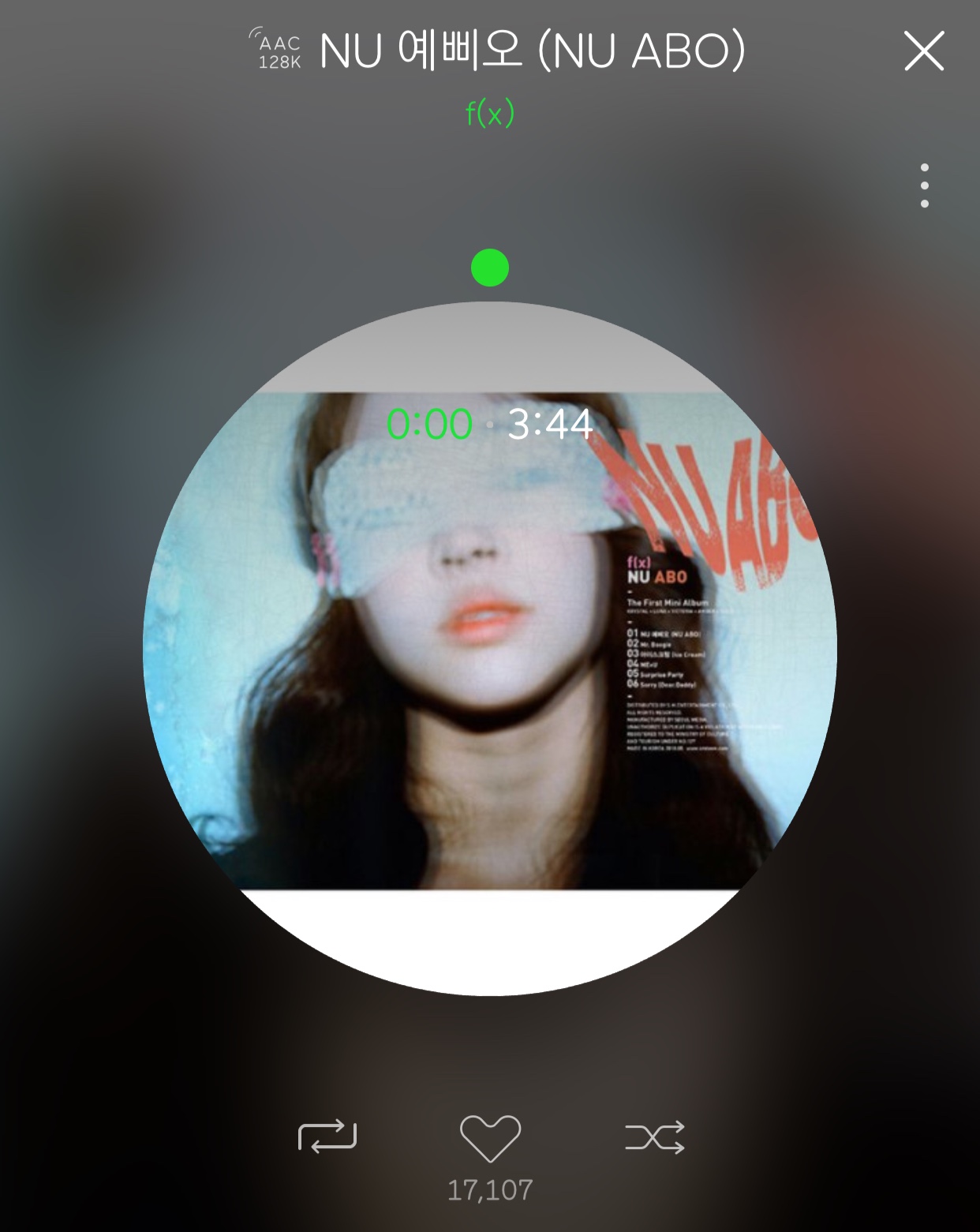Tap the green progress dot
Image resolution: width=980 pixels, height=1232 pixels.
tap(490, 268)
